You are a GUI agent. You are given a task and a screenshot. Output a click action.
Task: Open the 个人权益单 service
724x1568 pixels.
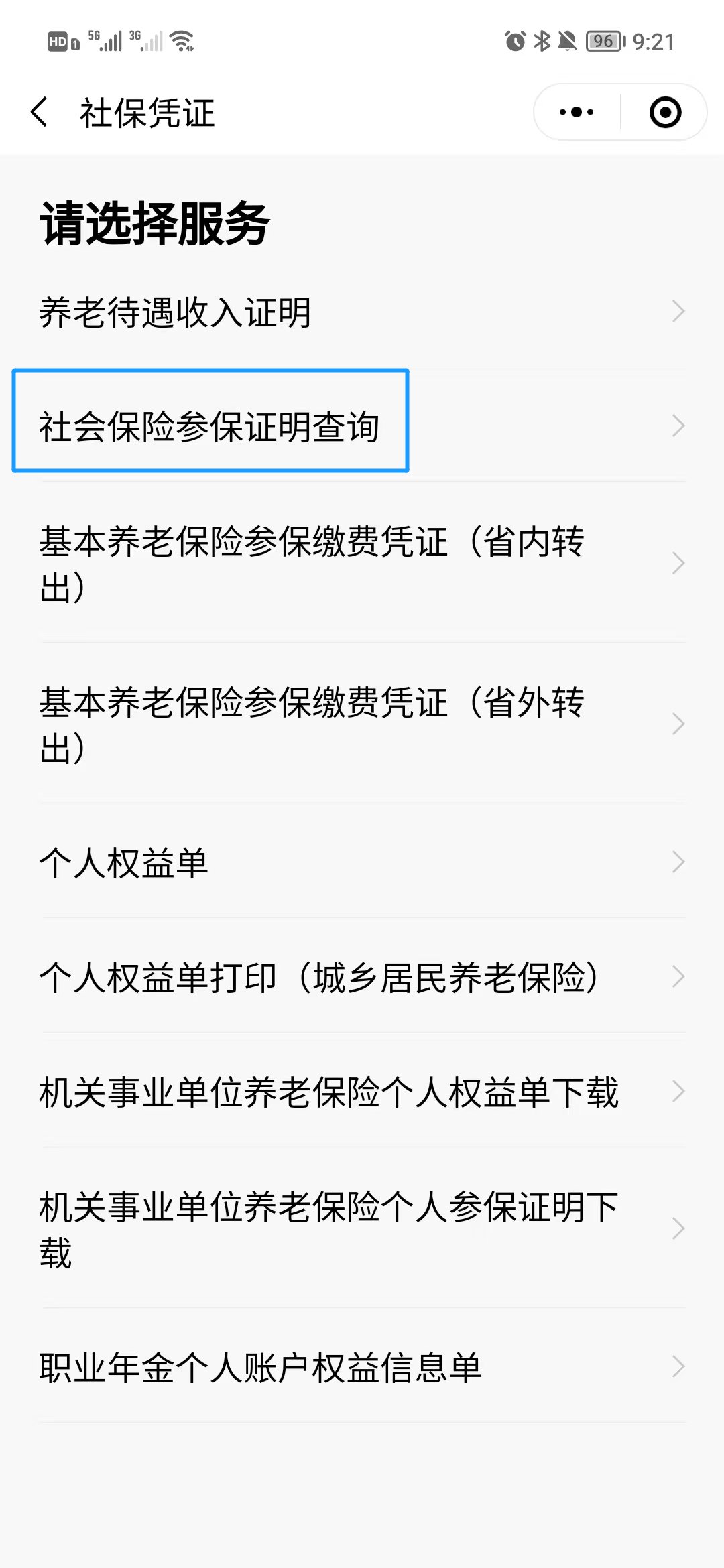pos(362,862)
